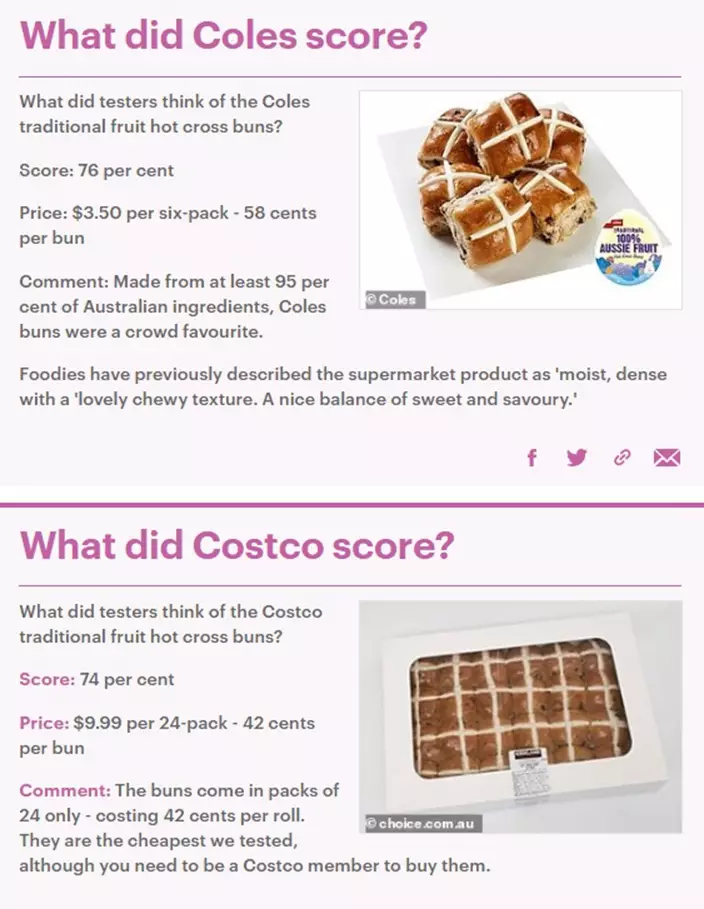This screenshot has width=704, height=909.
Task: Share the Coles box on Facebook
Action: tap(532, 458)
